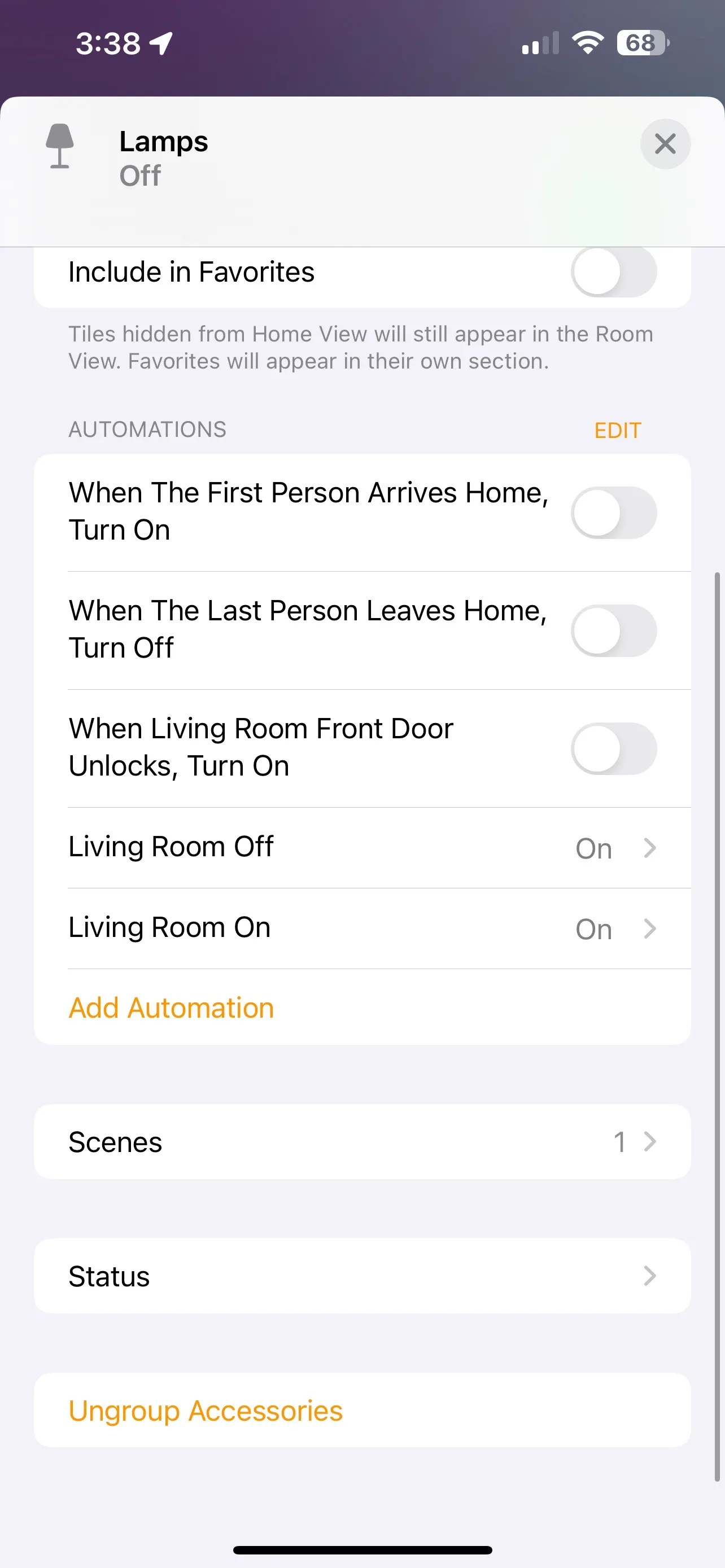Tap Ungroup Accessories
This screenshot has height=1568, width=725.
click(x=206, y=1411)
